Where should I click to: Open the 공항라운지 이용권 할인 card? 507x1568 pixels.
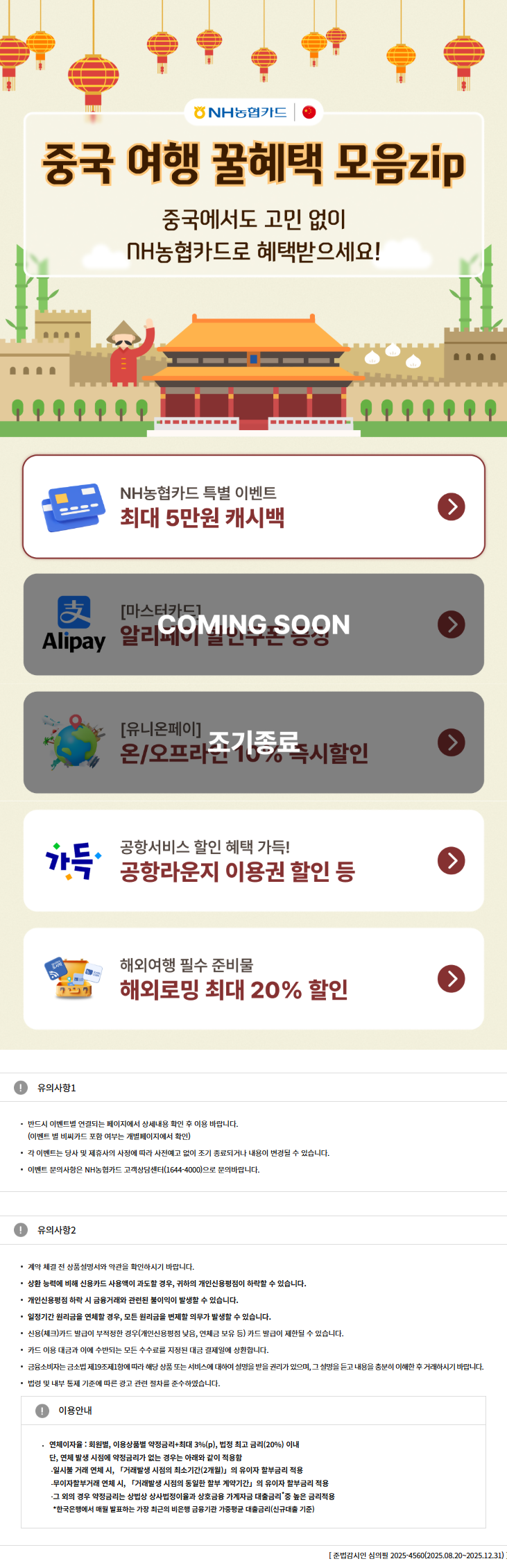(x=253, y=860)
